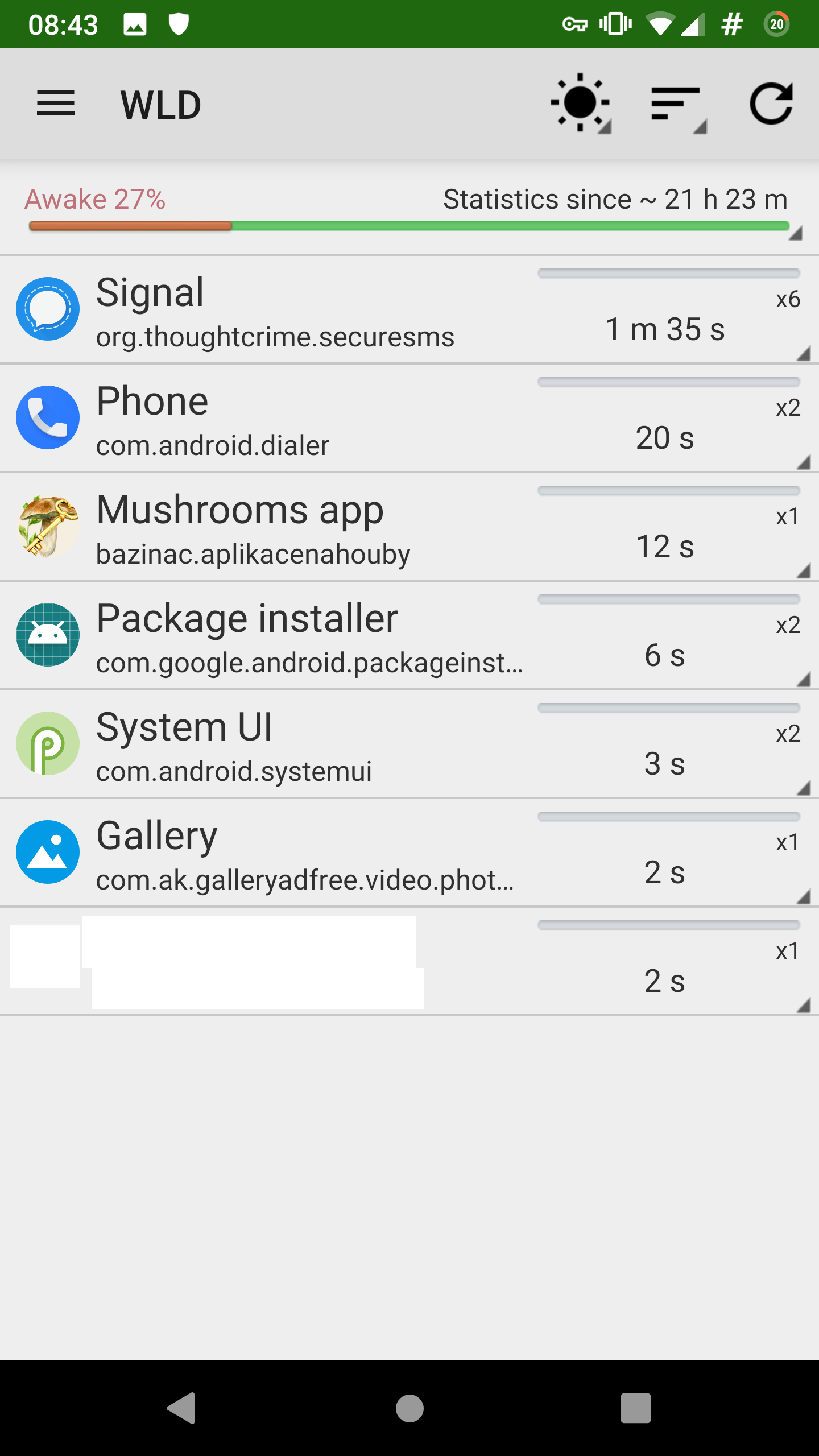Viewport: 819px width, 1456px height.
Task: Expand the Awake 27% statistics bar
Action: click(409, 210)
